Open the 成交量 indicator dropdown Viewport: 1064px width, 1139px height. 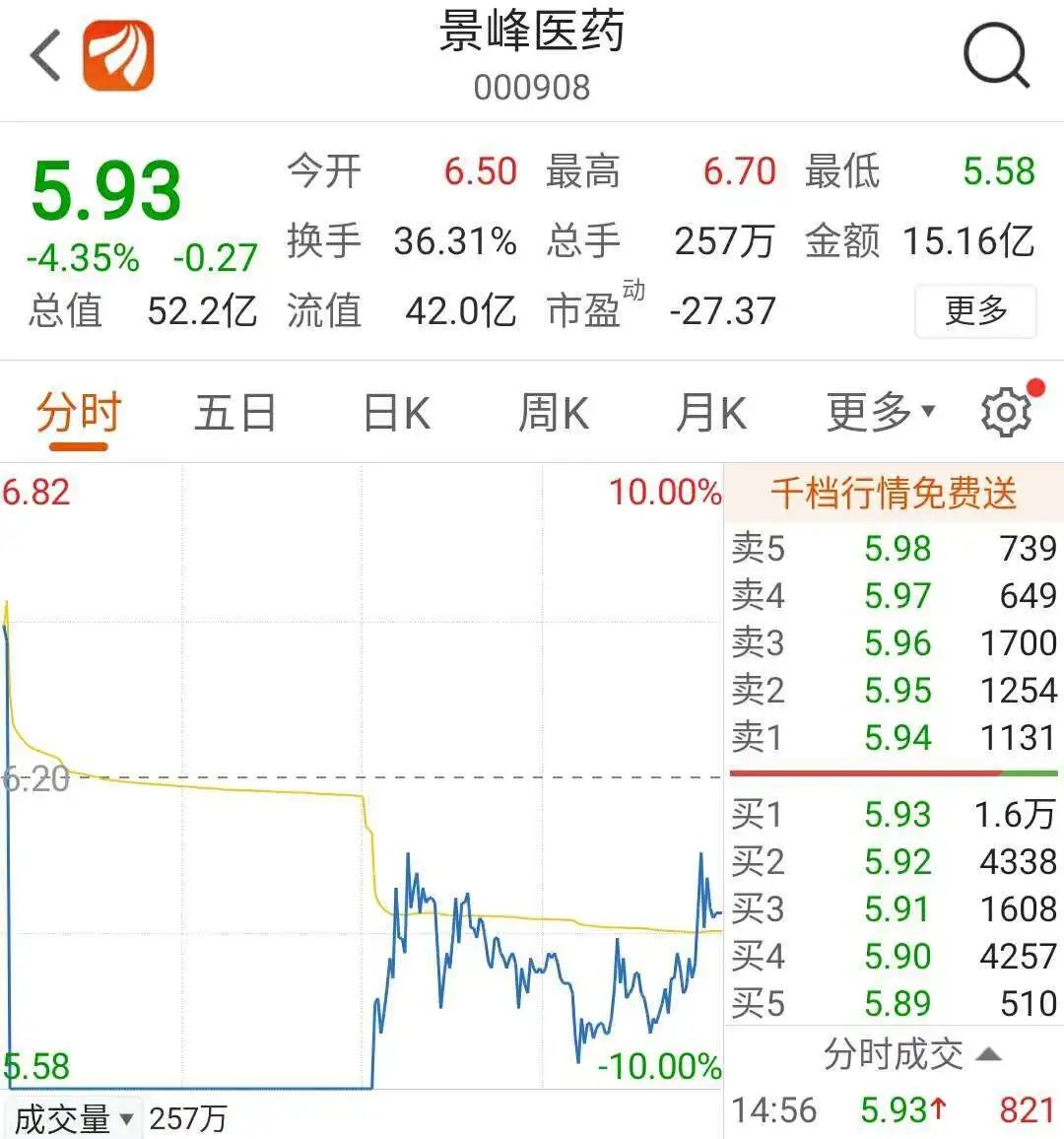pos(73,1119)
